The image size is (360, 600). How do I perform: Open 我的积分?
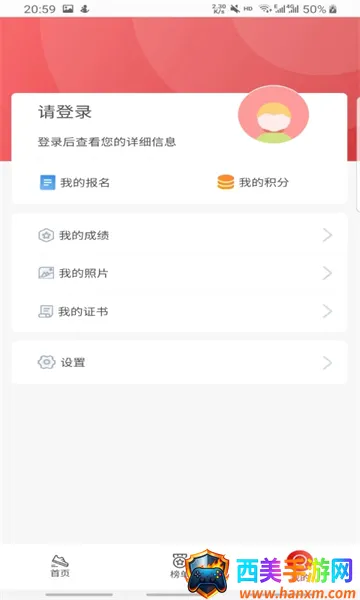pos(253,182)
